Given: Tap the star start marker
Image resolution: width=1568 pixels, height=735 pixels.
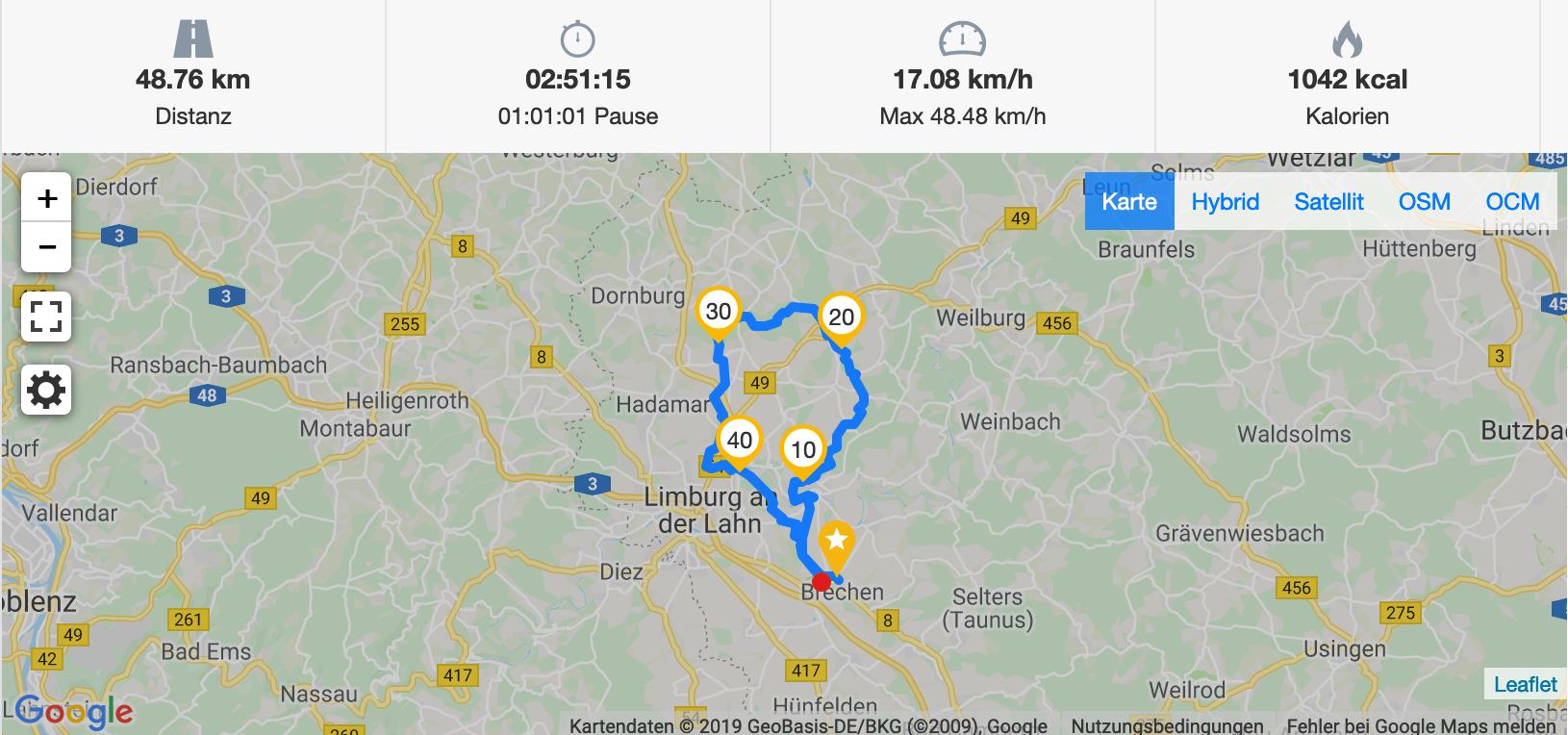Looking at the screenshot, I should (836, 543).
